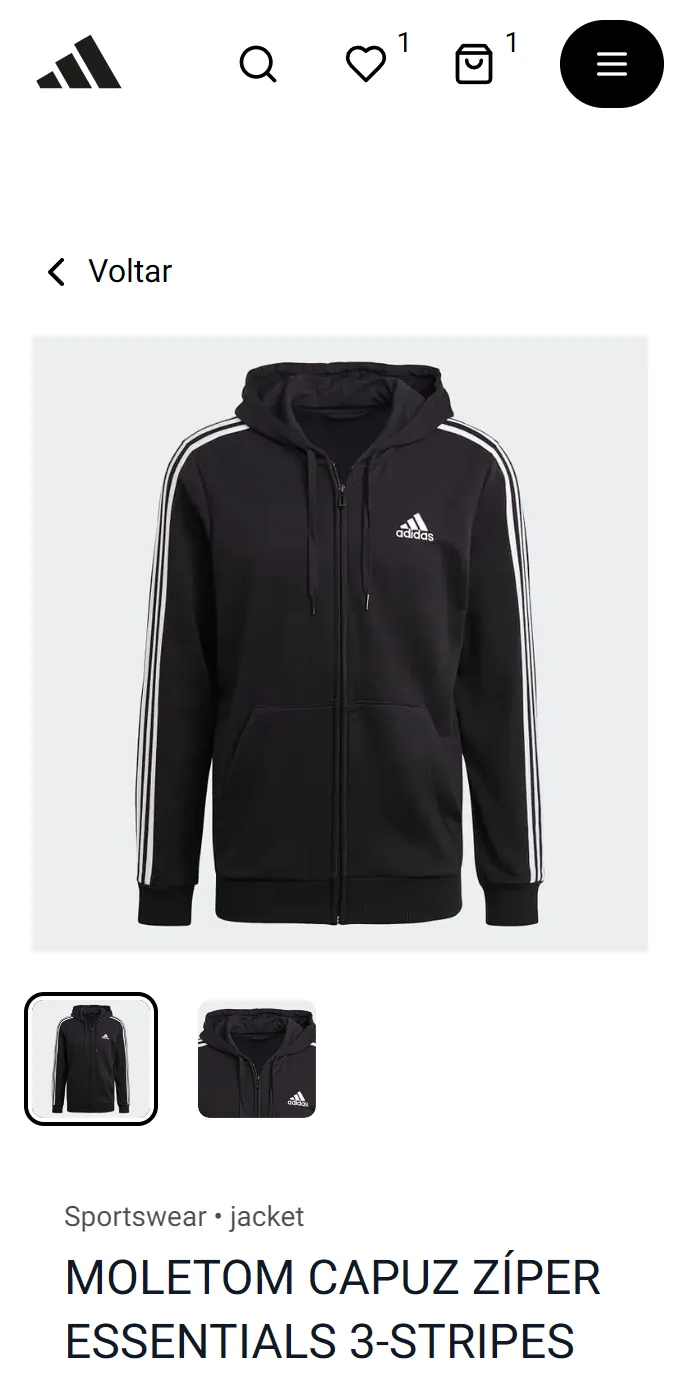Open the large hoodie product image
This screenshot has height=1400, width=680.
pyautogui.click(x=340, y=643)
